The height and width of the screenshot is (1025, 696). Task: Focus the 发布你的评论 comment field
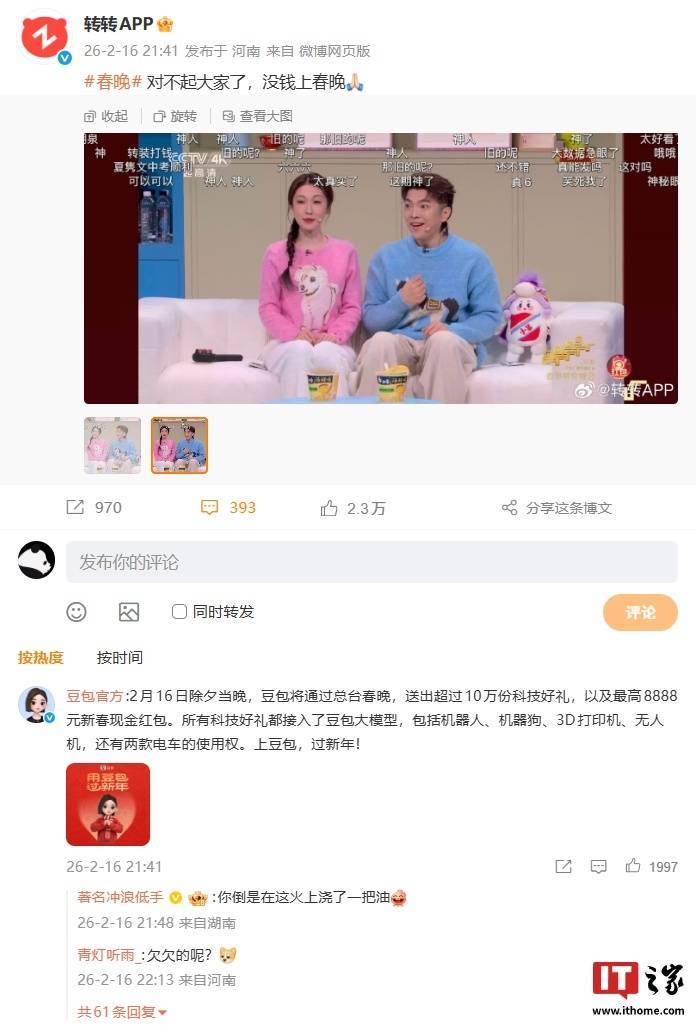tap(371, 562)
